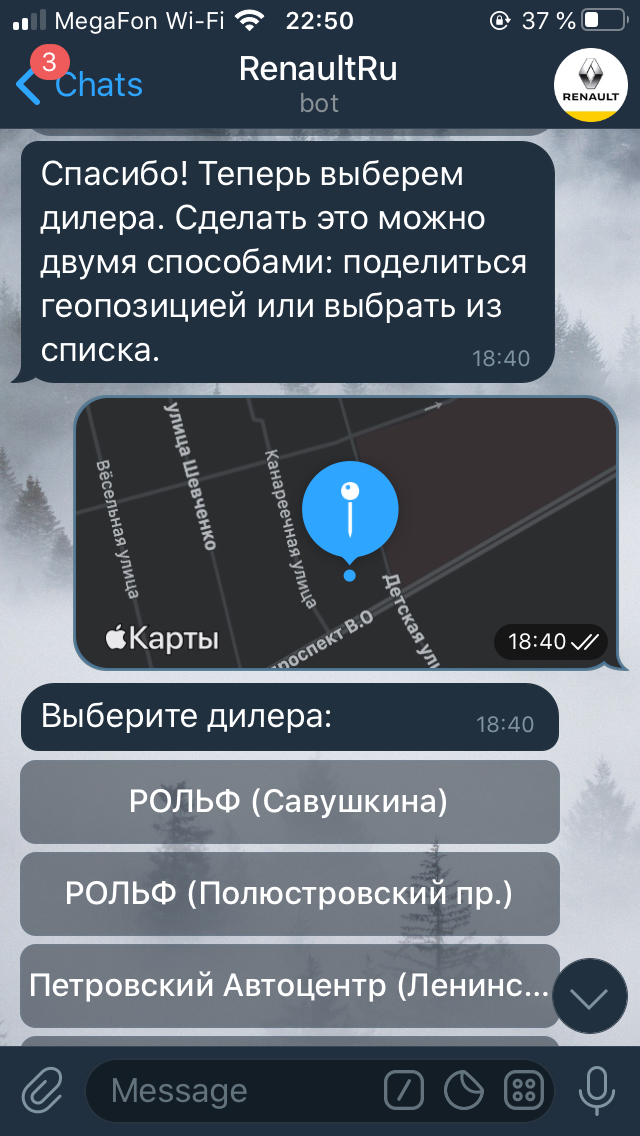Open RenaultRu bot profile avatar
Image resolution: width=640 pixels, height=1136 pixels.
coord(589,85)
